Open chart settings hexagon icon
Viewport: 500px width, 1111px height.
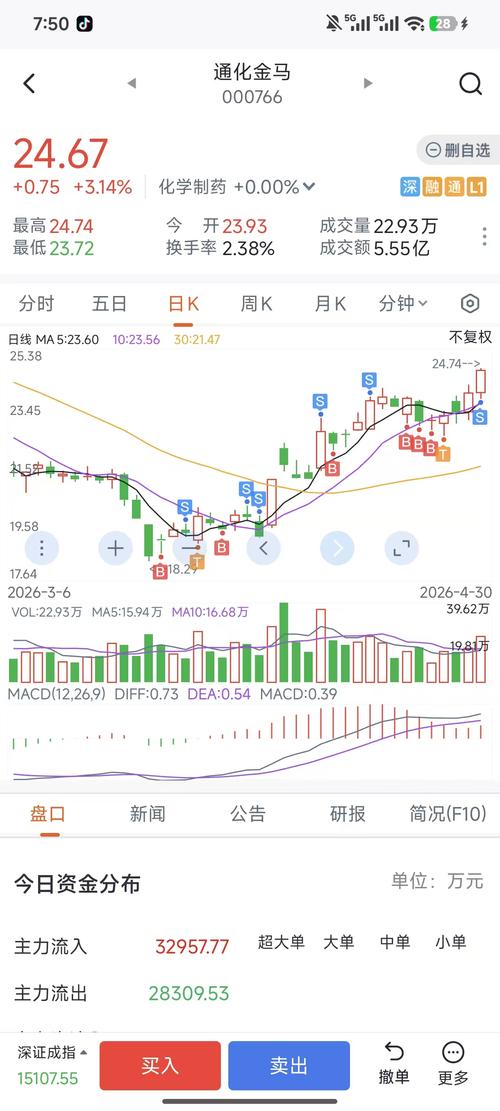tap(470, 304)
